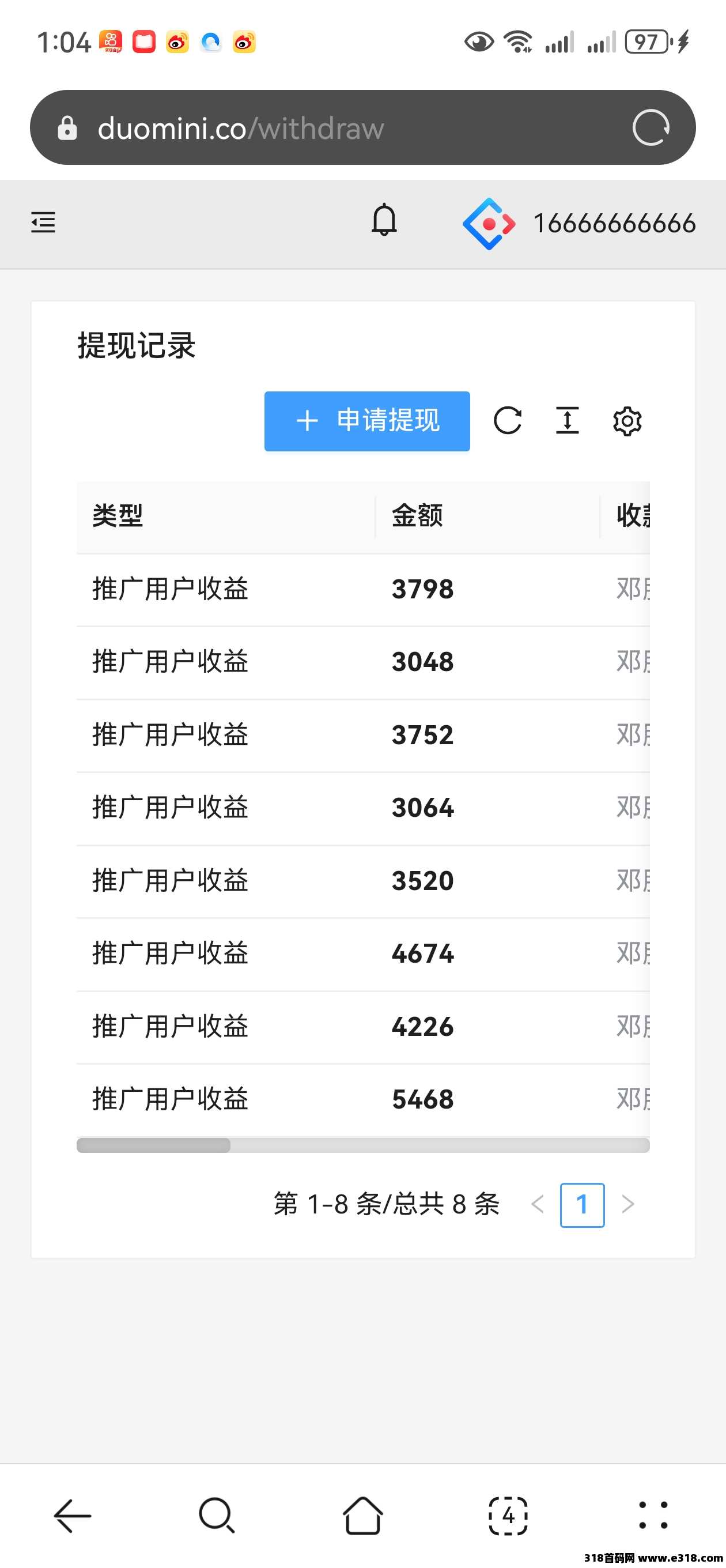Navigate back with the browser arrow

pyautogui.click(x=73, y=1515)
